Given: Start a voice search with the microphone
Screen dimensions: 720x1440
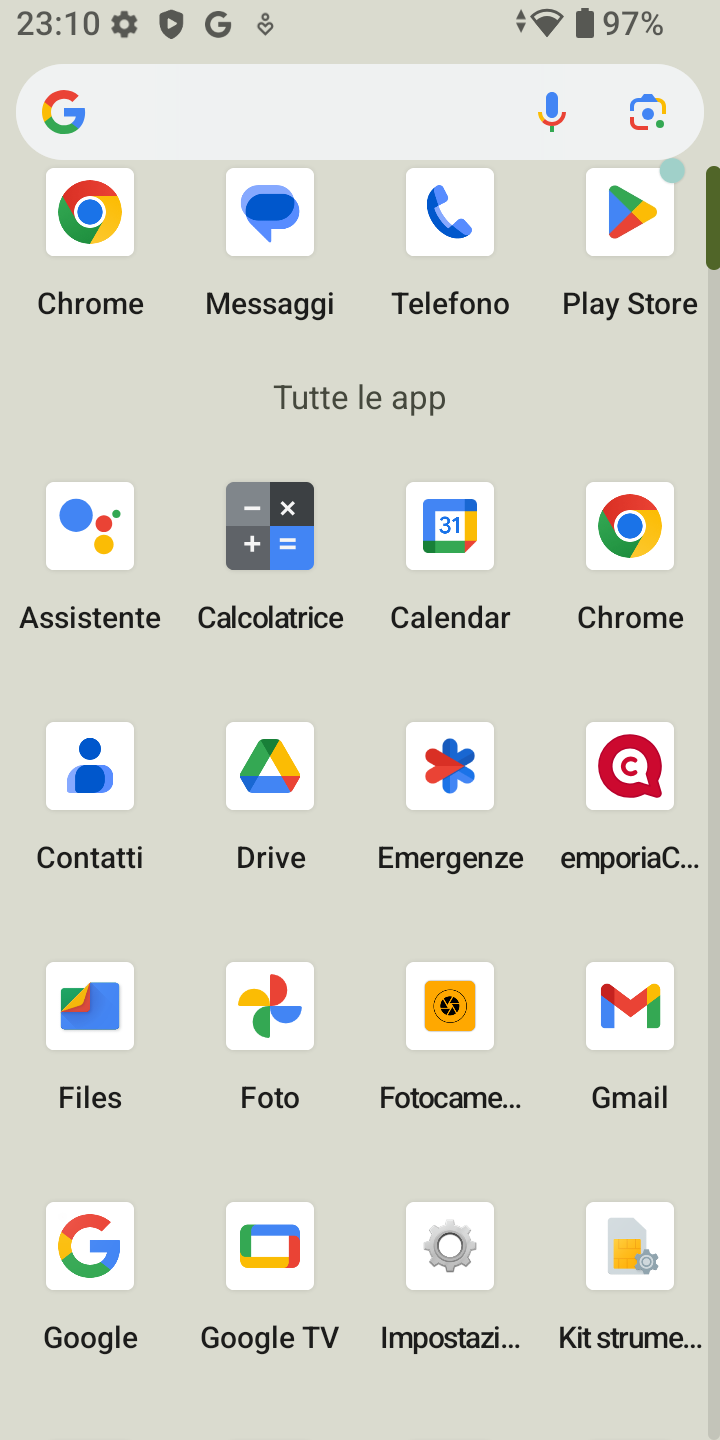Looking at the screenshot, I should pyautogui.click(x=551, y=112).
